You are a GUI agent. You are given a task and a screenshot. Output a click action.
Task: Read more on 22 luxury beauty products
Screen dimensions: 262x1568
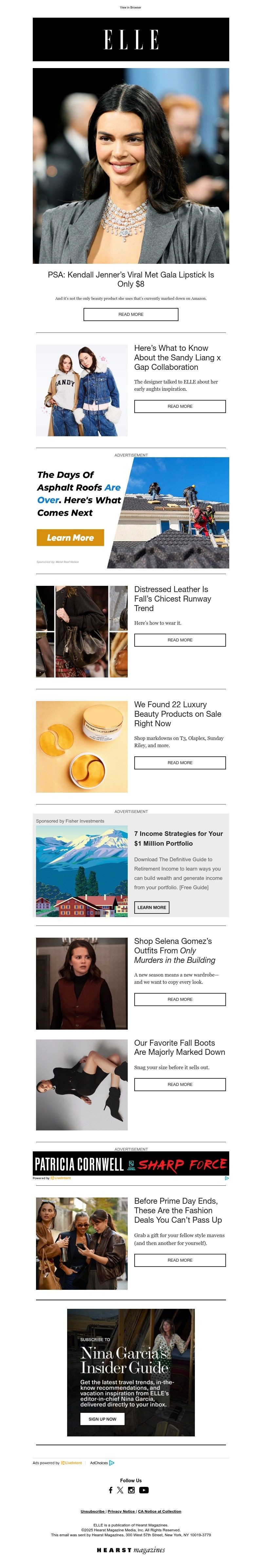[x=180, y=762]
